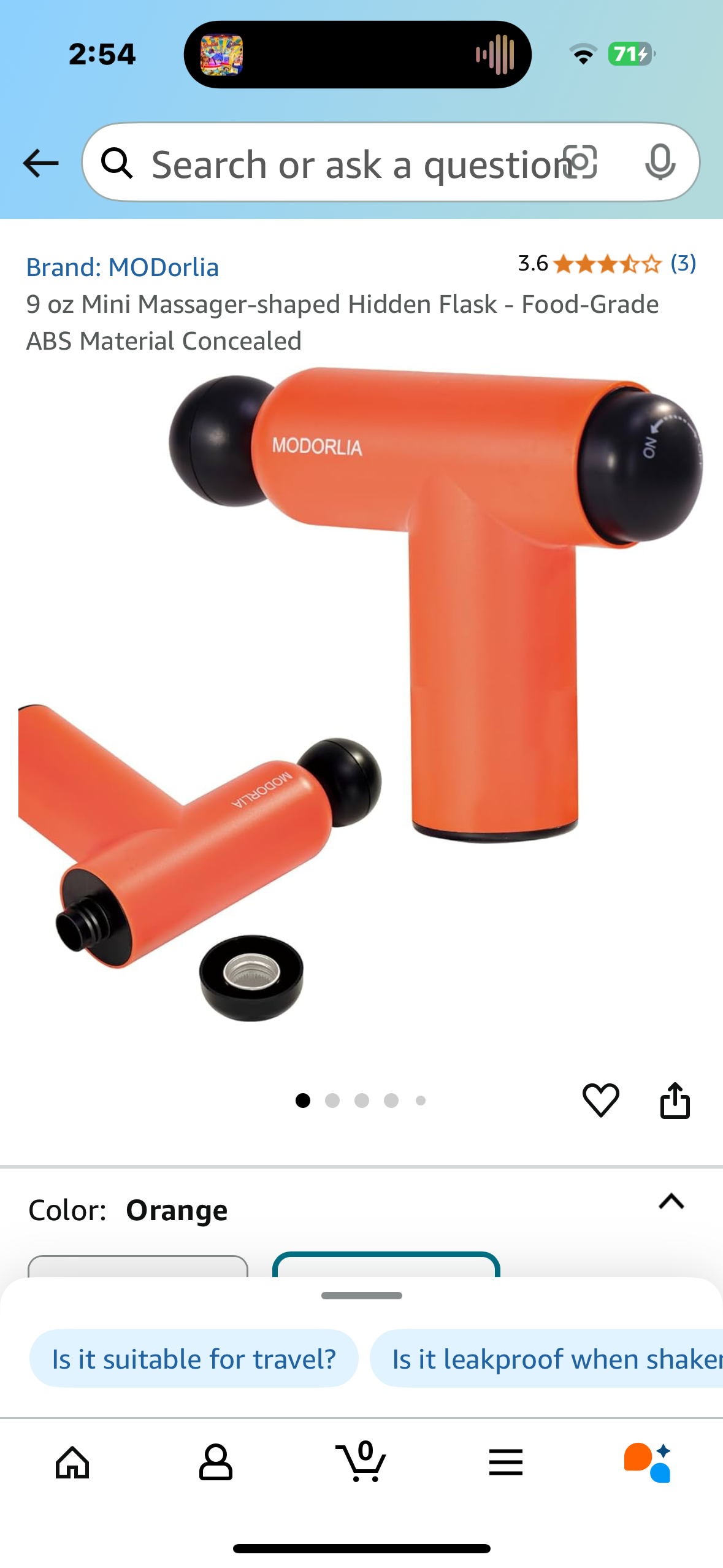Screen dimensions: 723x1568
Task: Select the second image page dot
Action: click(x=332, y=1101)
